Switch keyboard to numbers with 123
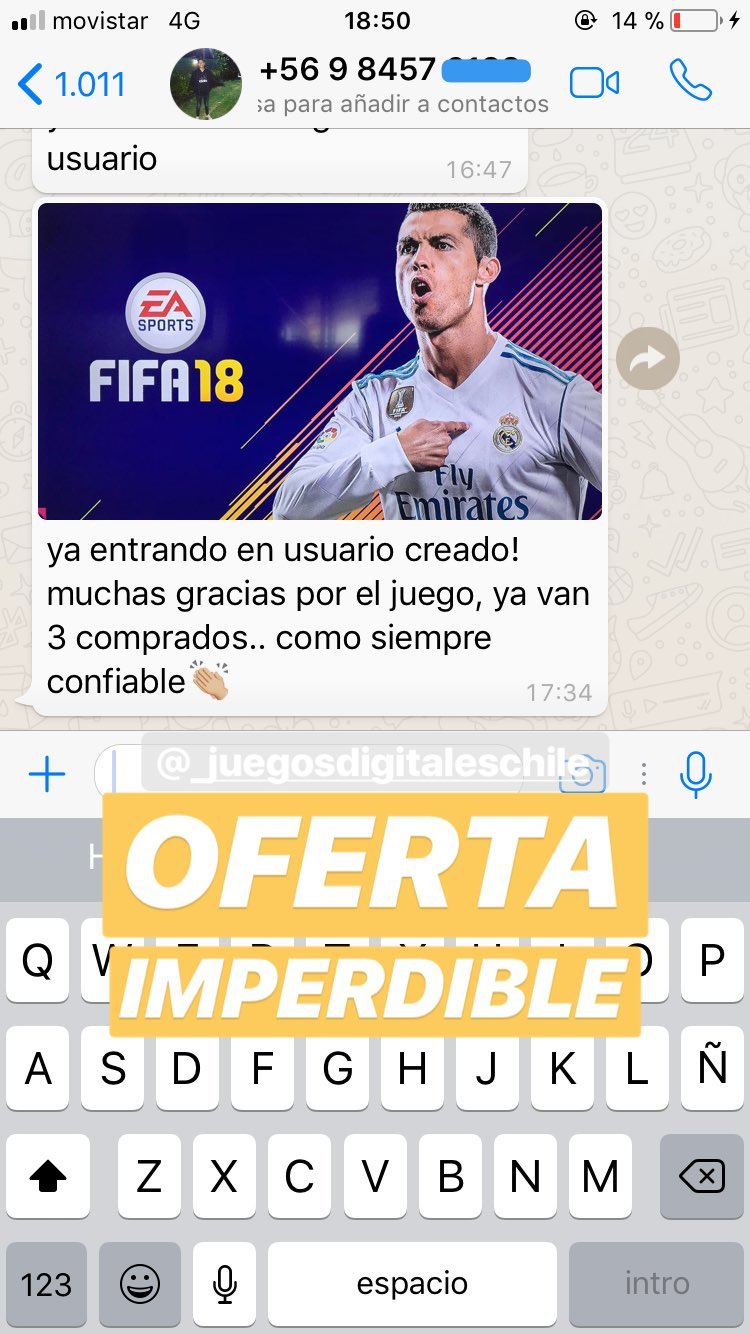 [x=47, y=1284]
